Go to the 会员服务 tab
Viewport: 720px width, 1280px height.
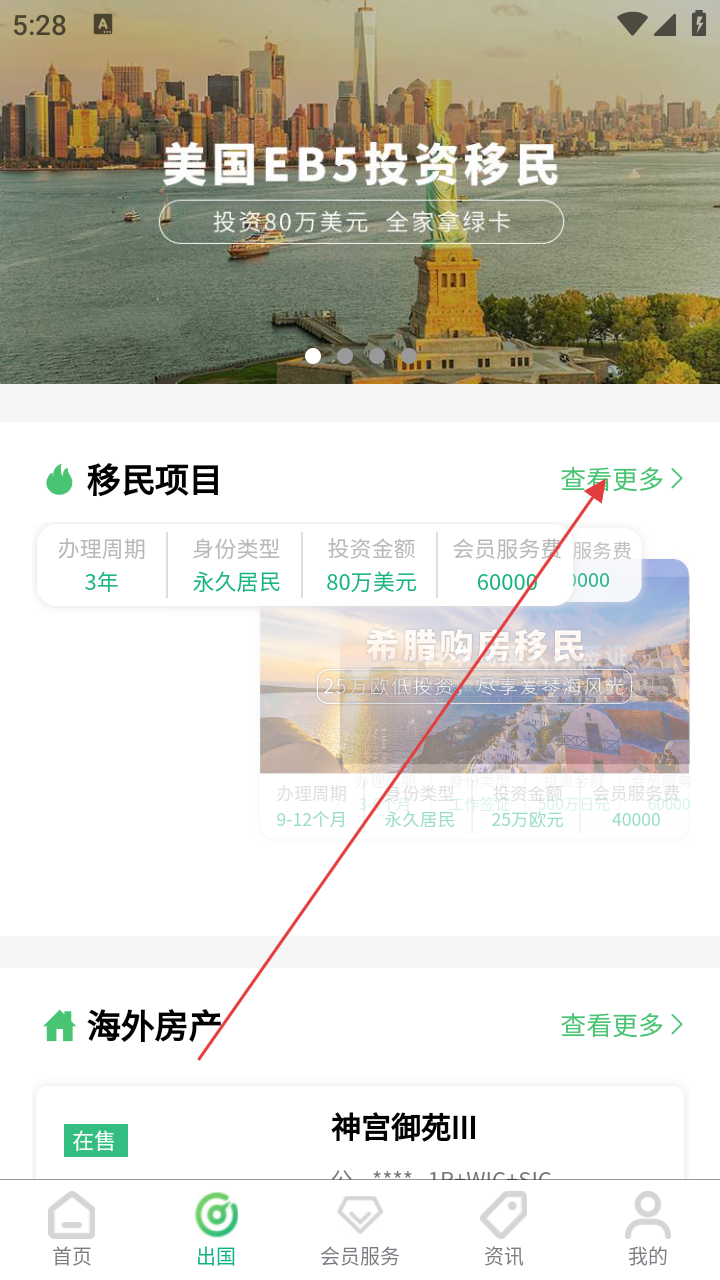(x=360, y=1230)
